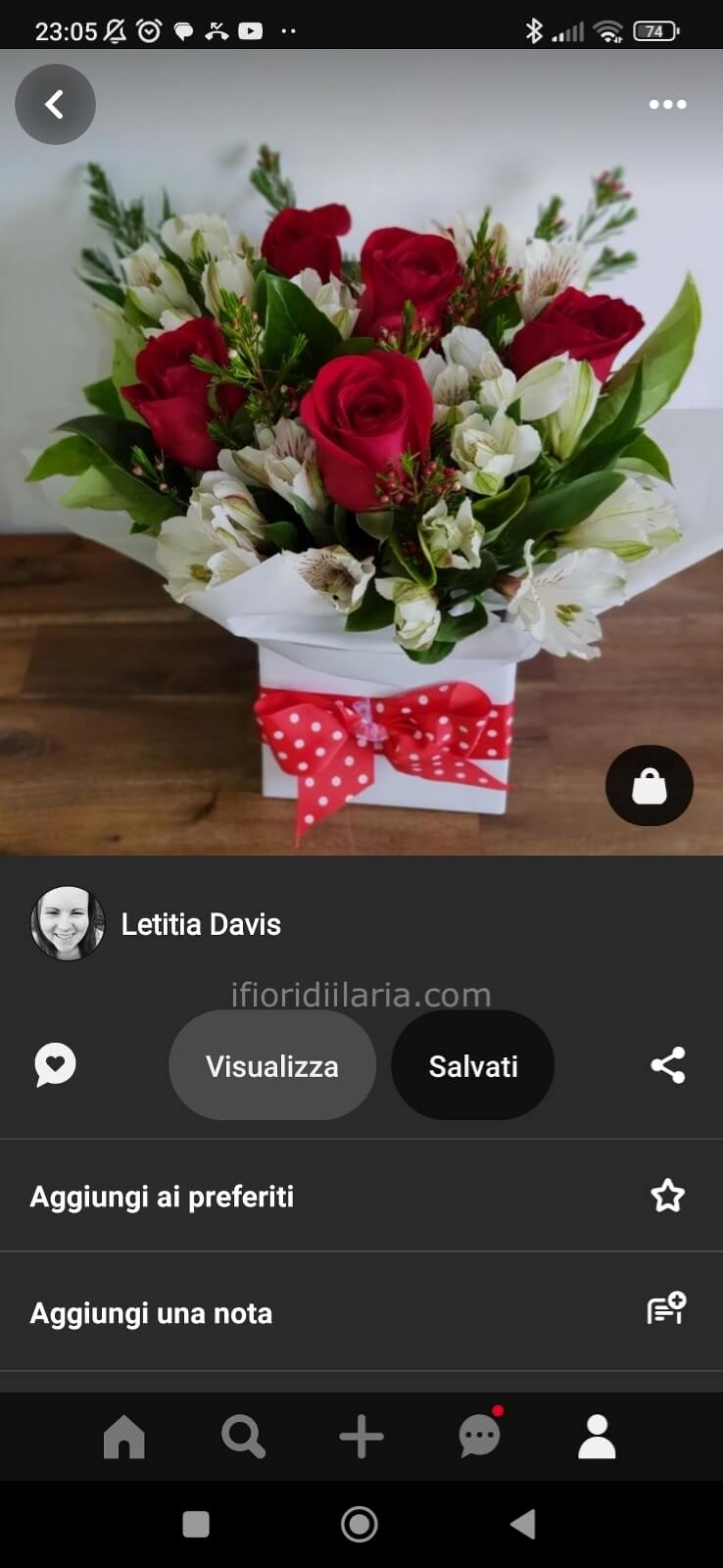Image resolution: width=723 pixels, height=1568 pixels.
Task: Select Aggiungi una nota
Action: point(361,1312)
